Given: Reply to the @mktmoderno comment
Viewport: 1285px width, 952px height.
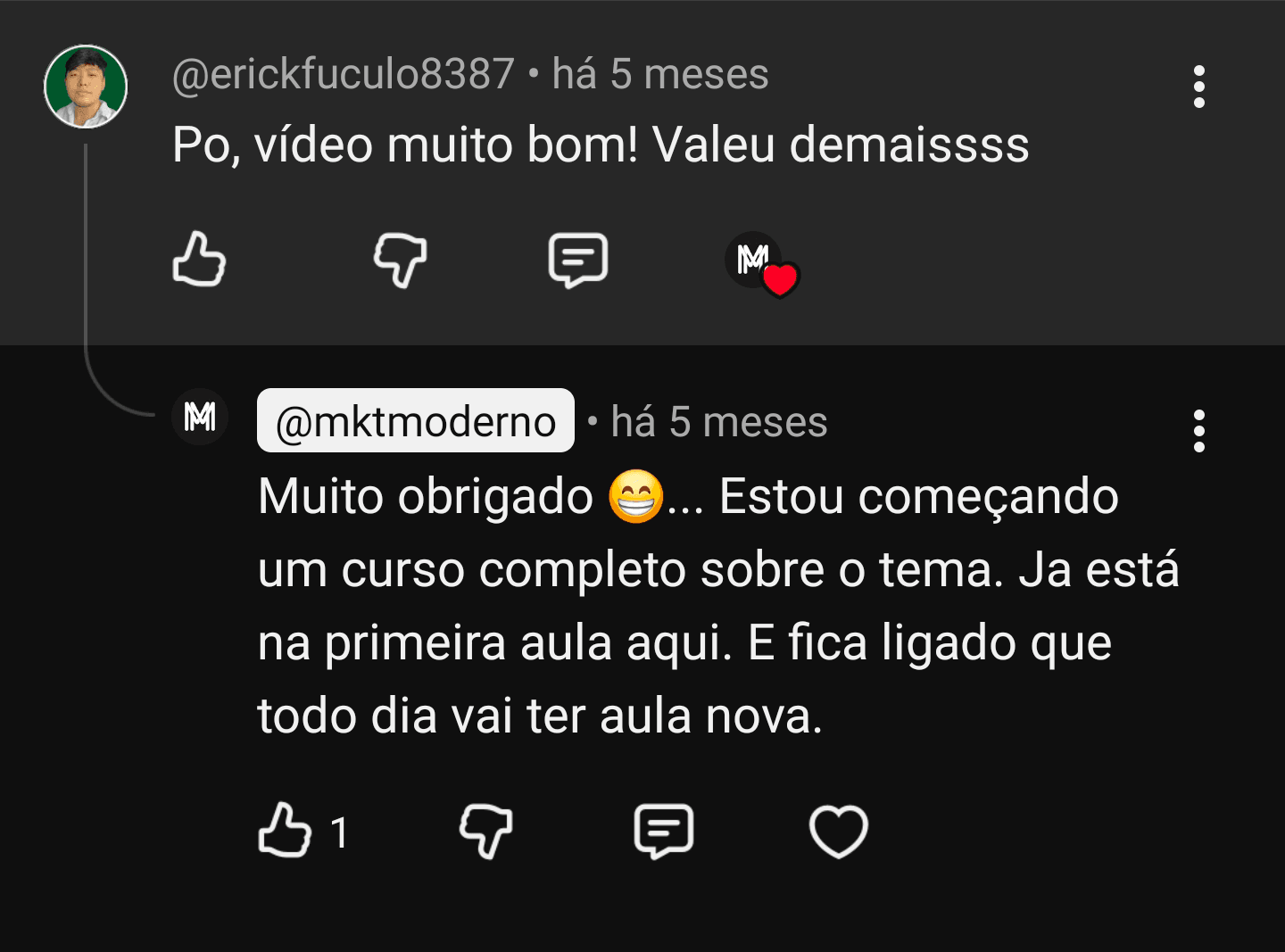Looking at the screenshot, I should click(x=664, y=831).
